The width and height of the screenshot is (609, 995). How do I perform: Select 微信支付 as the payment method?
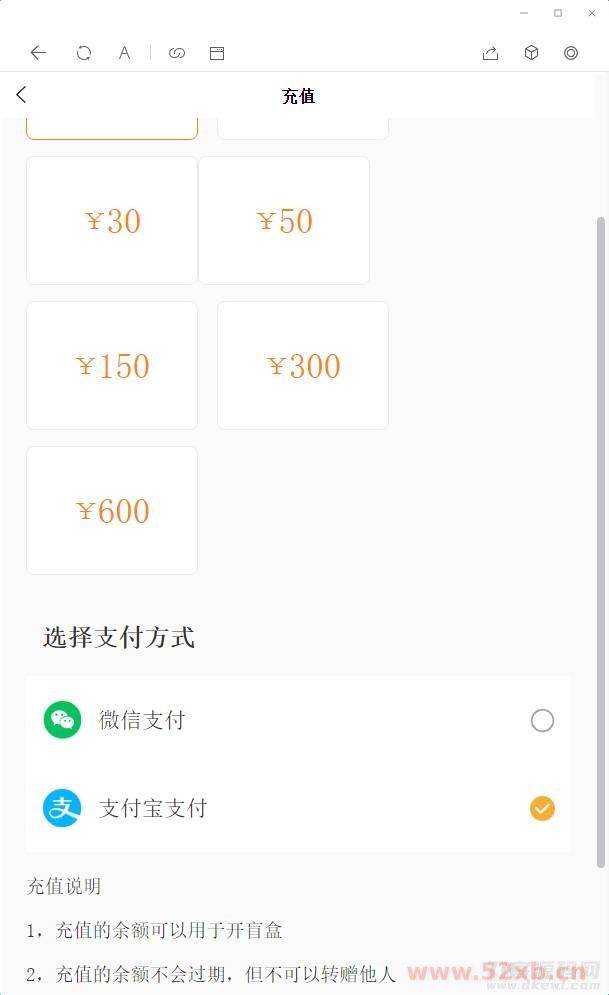tap(541, 720)
